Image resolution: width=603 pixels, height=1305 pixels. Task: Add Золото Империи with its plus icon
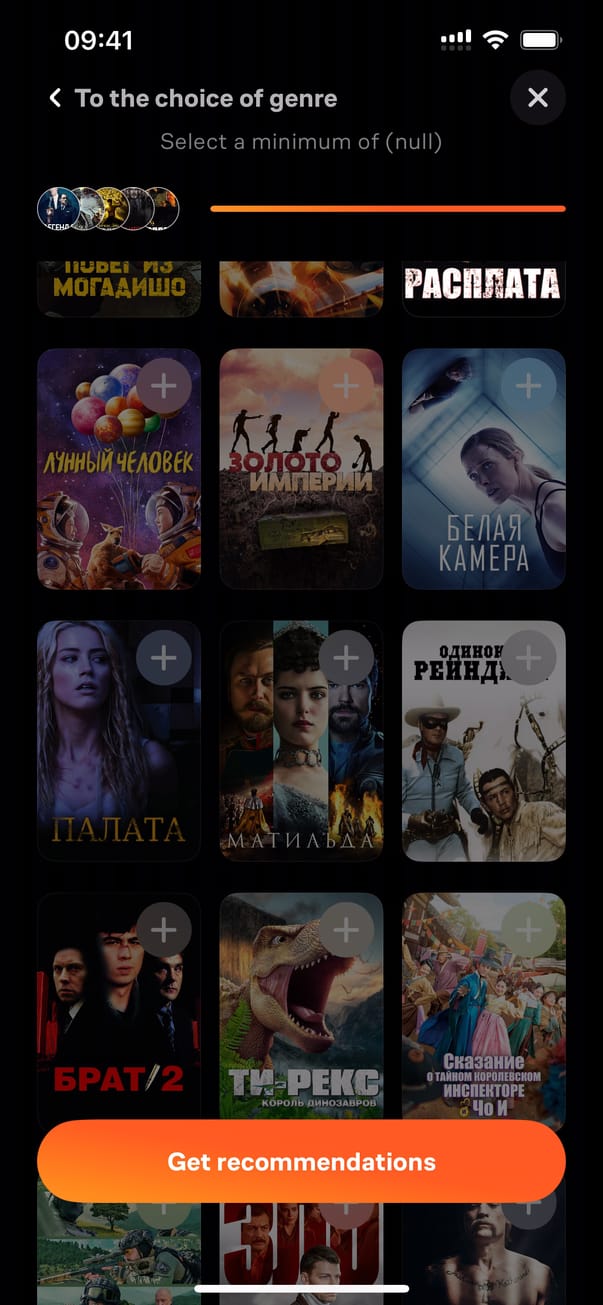point(345,386)
